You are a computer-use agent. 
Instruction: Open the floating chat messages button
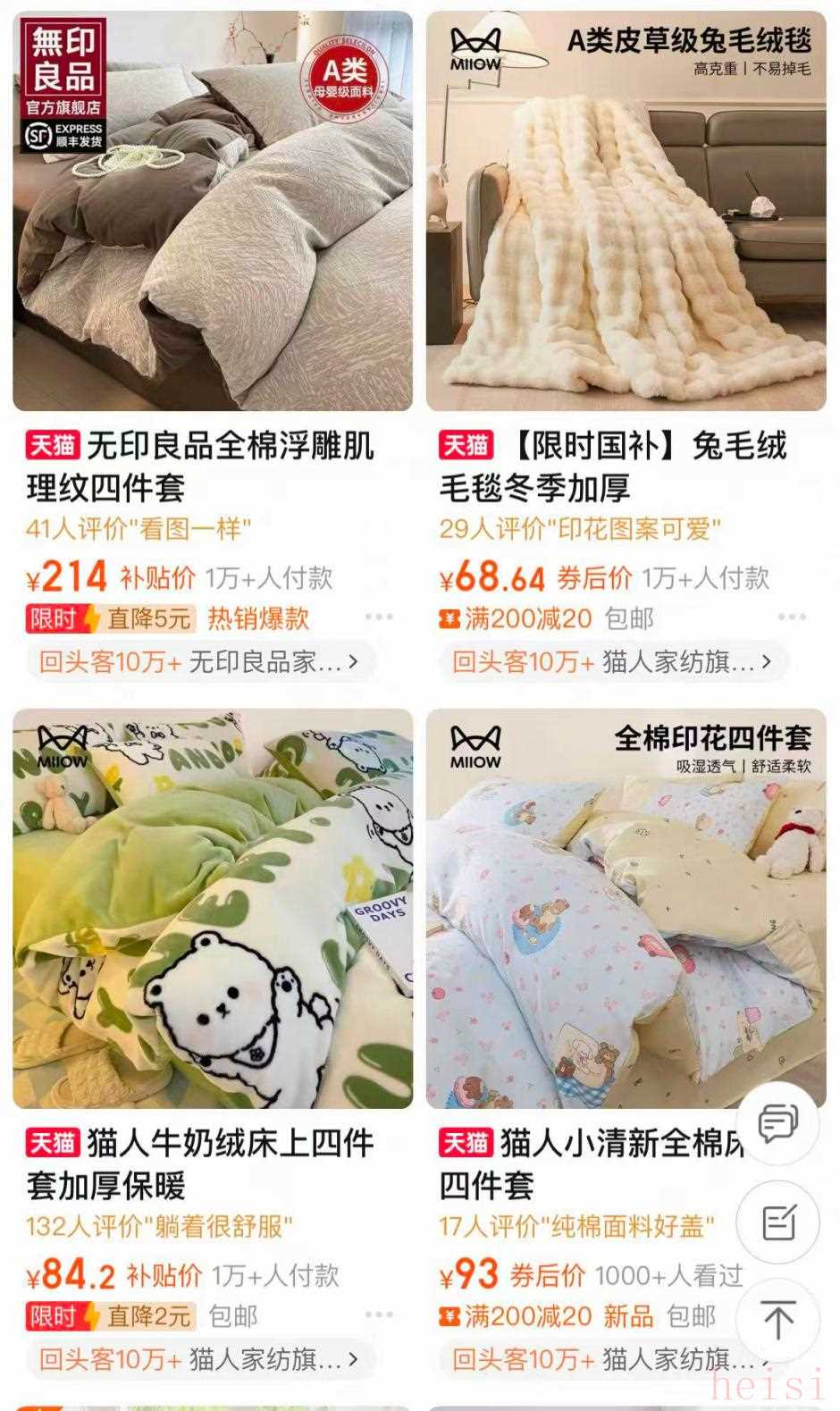[x=777, y=1124]
